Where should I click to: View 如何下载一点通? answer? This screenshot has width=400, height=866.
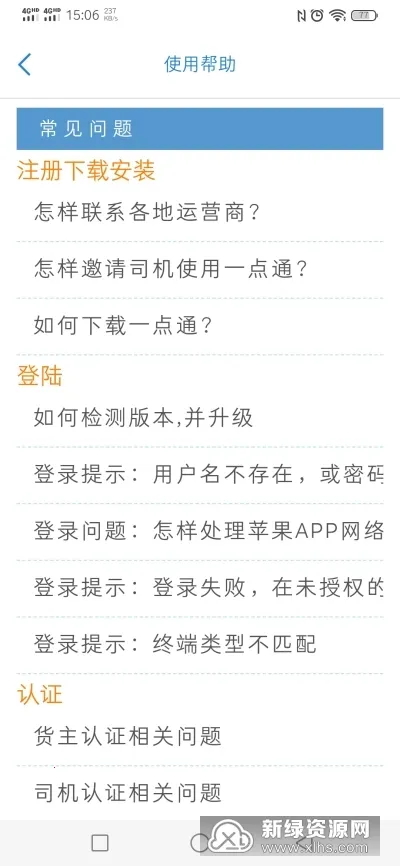tap(199, 326)
